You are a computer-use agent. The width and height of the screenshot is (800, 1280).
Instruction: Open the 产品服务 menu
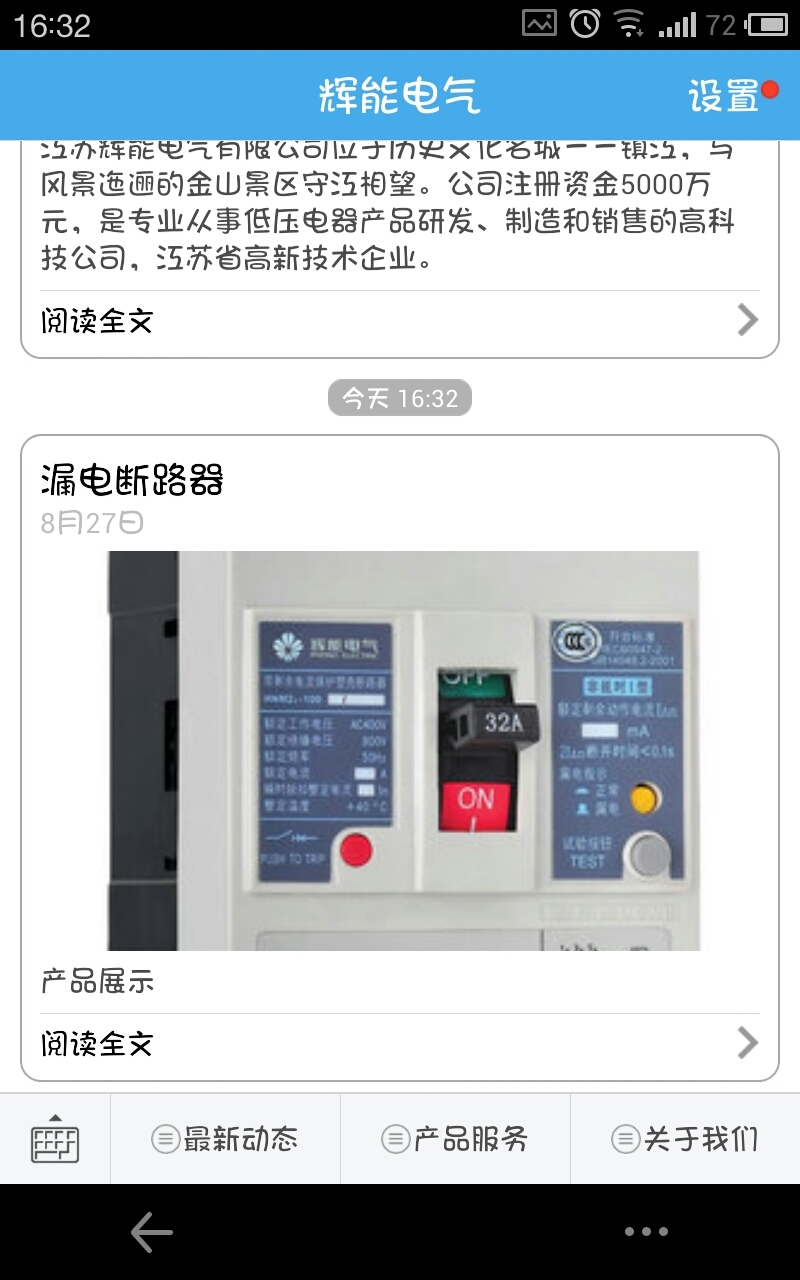[x=455, y=1139]
